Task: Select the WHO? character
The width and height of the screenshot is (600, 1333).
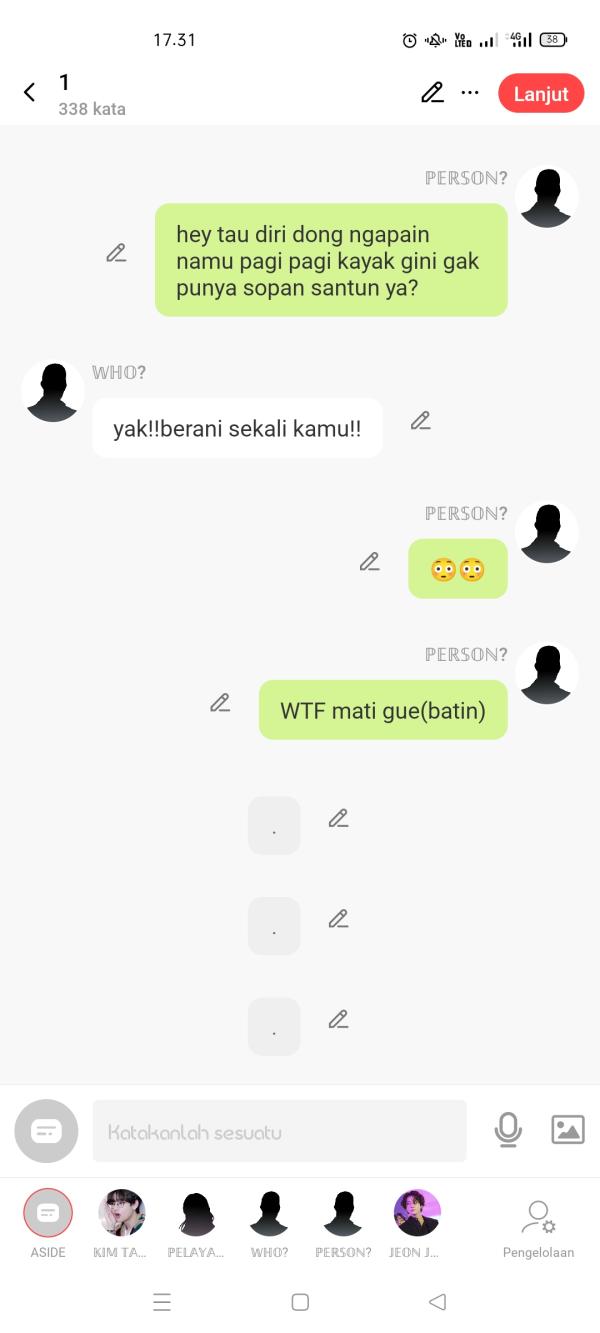Action: (269, 1214)
